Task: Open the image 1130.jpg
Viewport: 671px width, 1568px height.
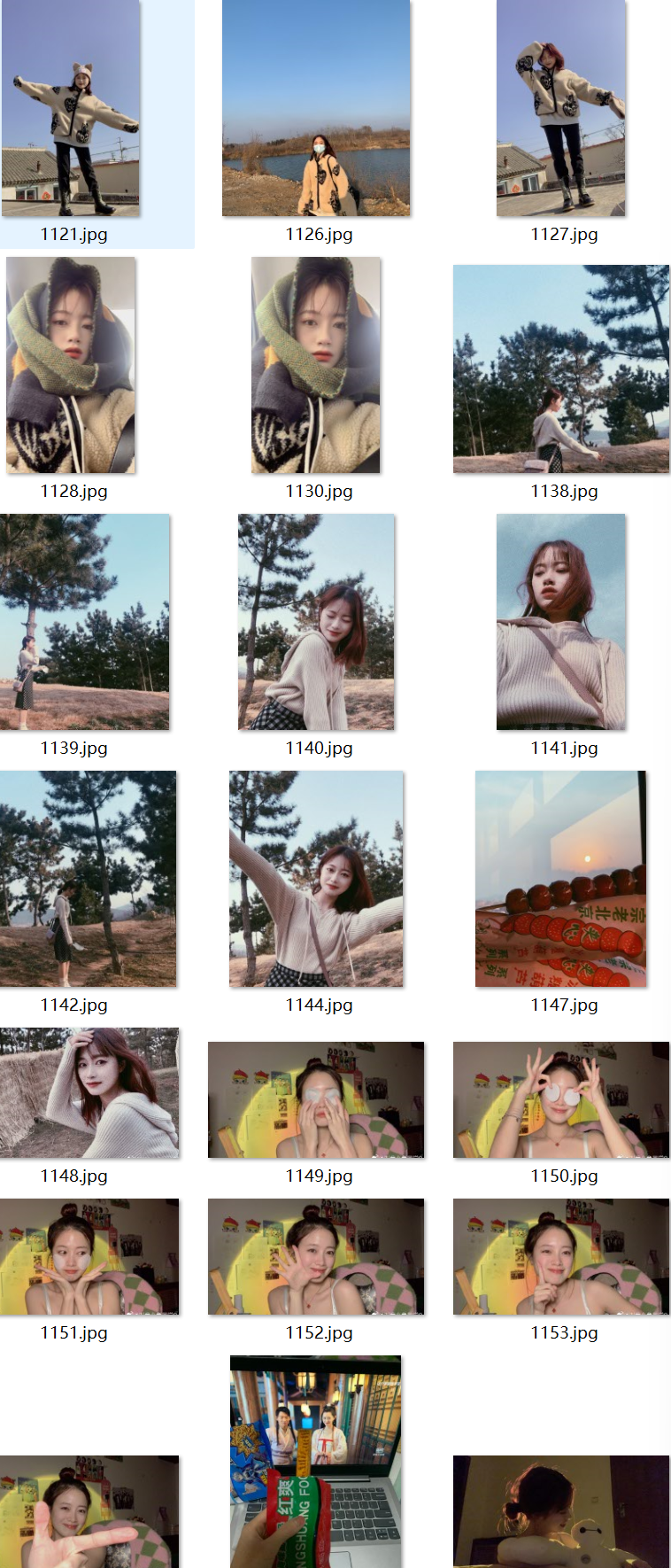Action: click(x=316, y=365)
